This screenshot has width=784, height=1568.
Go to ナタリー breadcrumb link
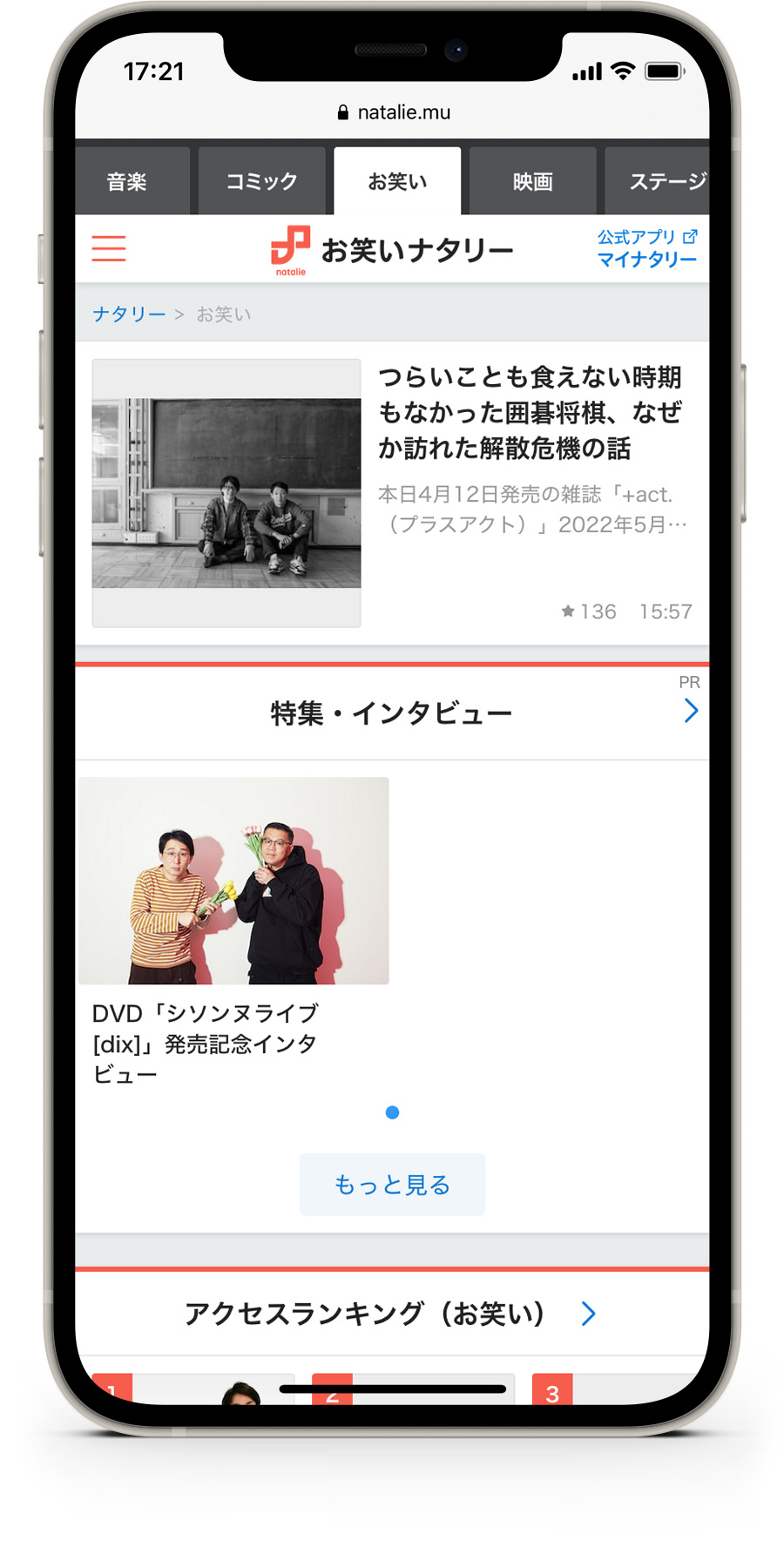(x=129, y=314)
